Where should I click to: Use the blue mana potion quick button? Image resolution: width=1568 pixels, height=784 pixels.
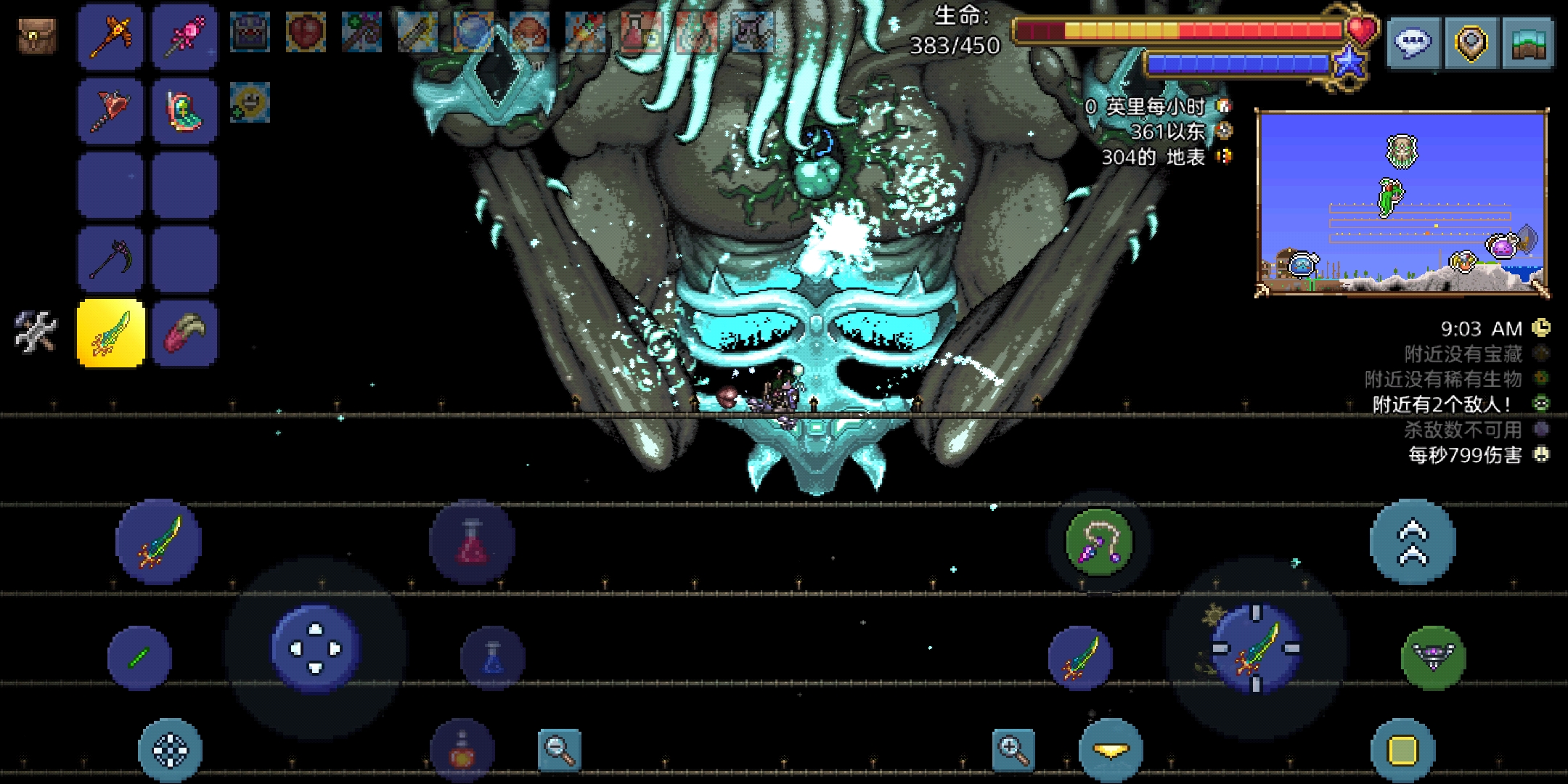coord(493,658)
